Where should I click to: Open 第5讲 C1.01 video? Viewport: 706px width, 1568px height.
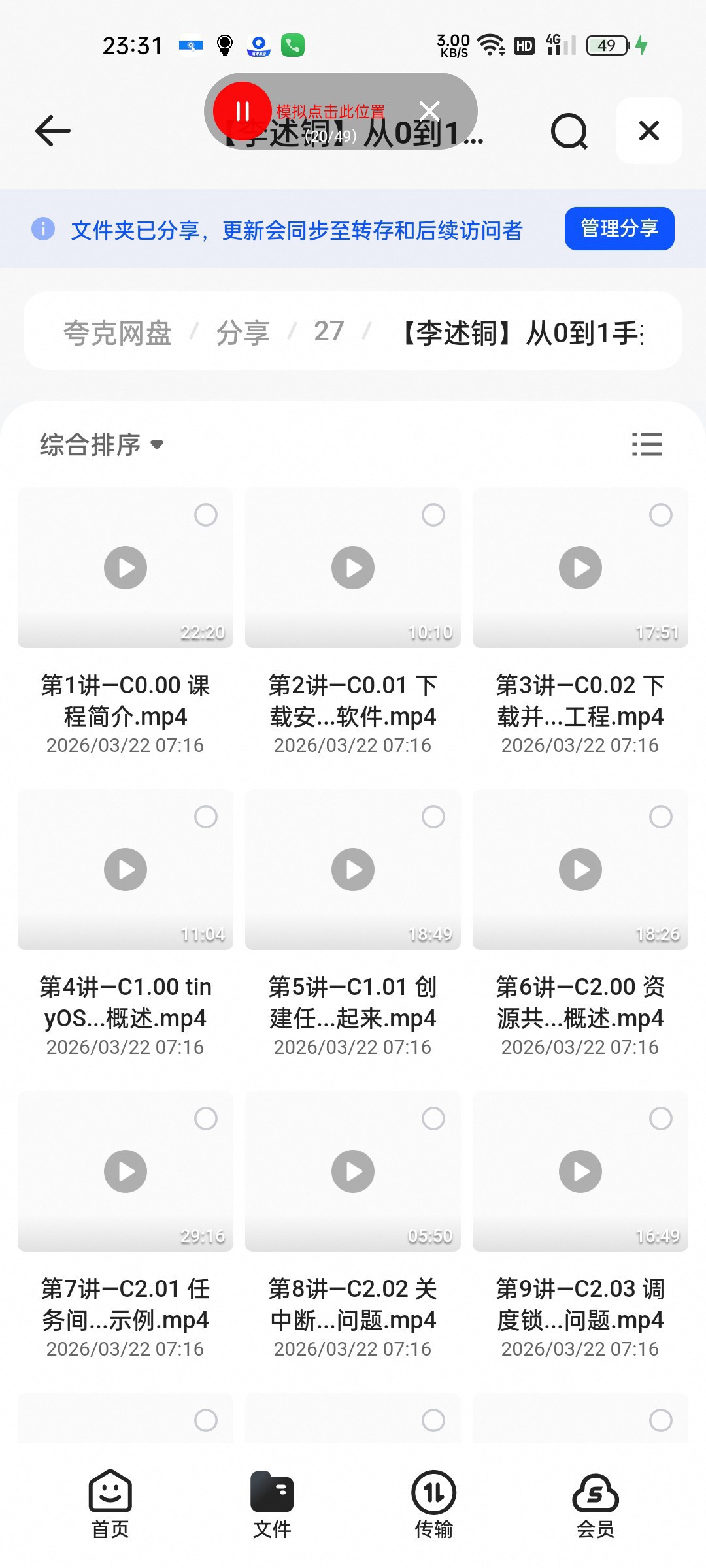[x=353, y=870]
